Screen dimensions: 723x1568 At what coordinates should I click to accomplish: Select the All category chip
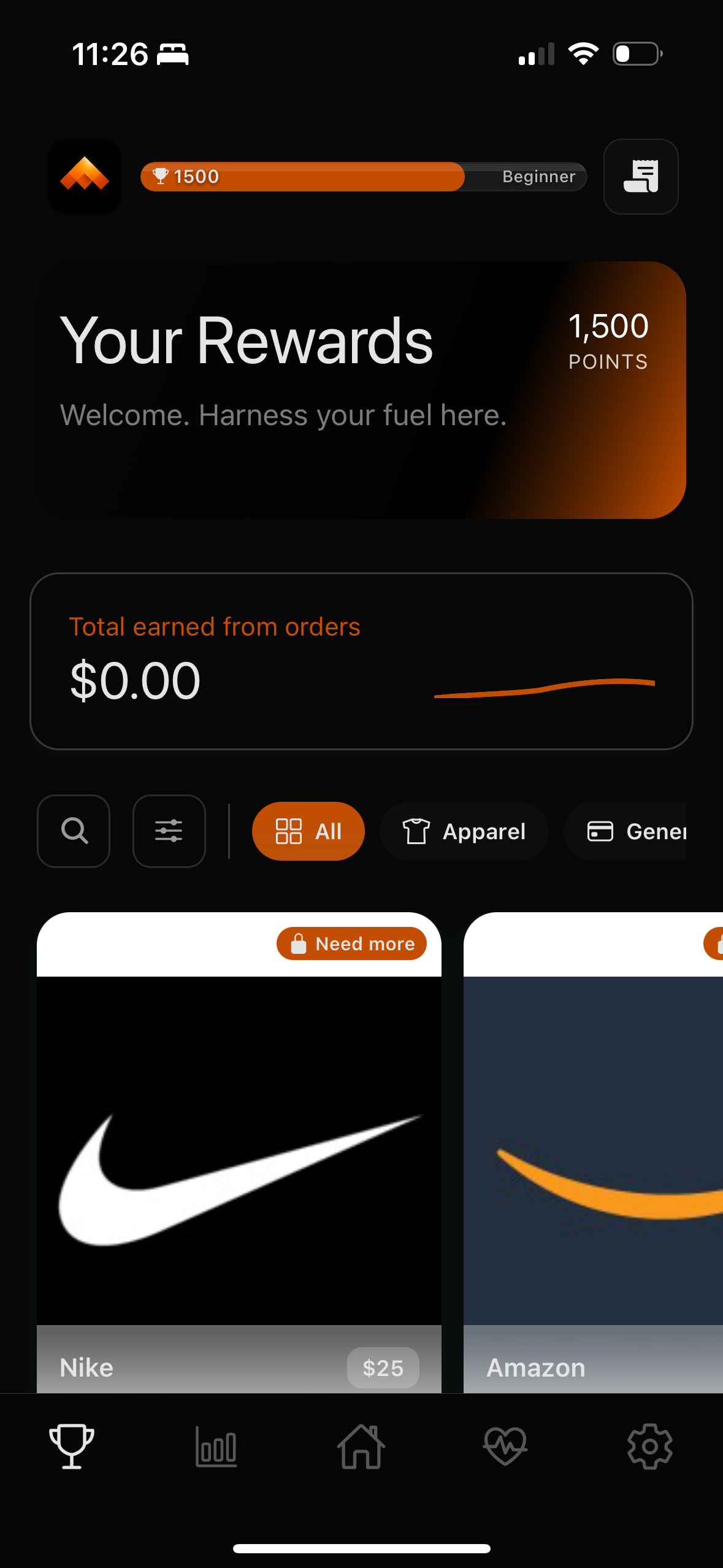point(308,831)
